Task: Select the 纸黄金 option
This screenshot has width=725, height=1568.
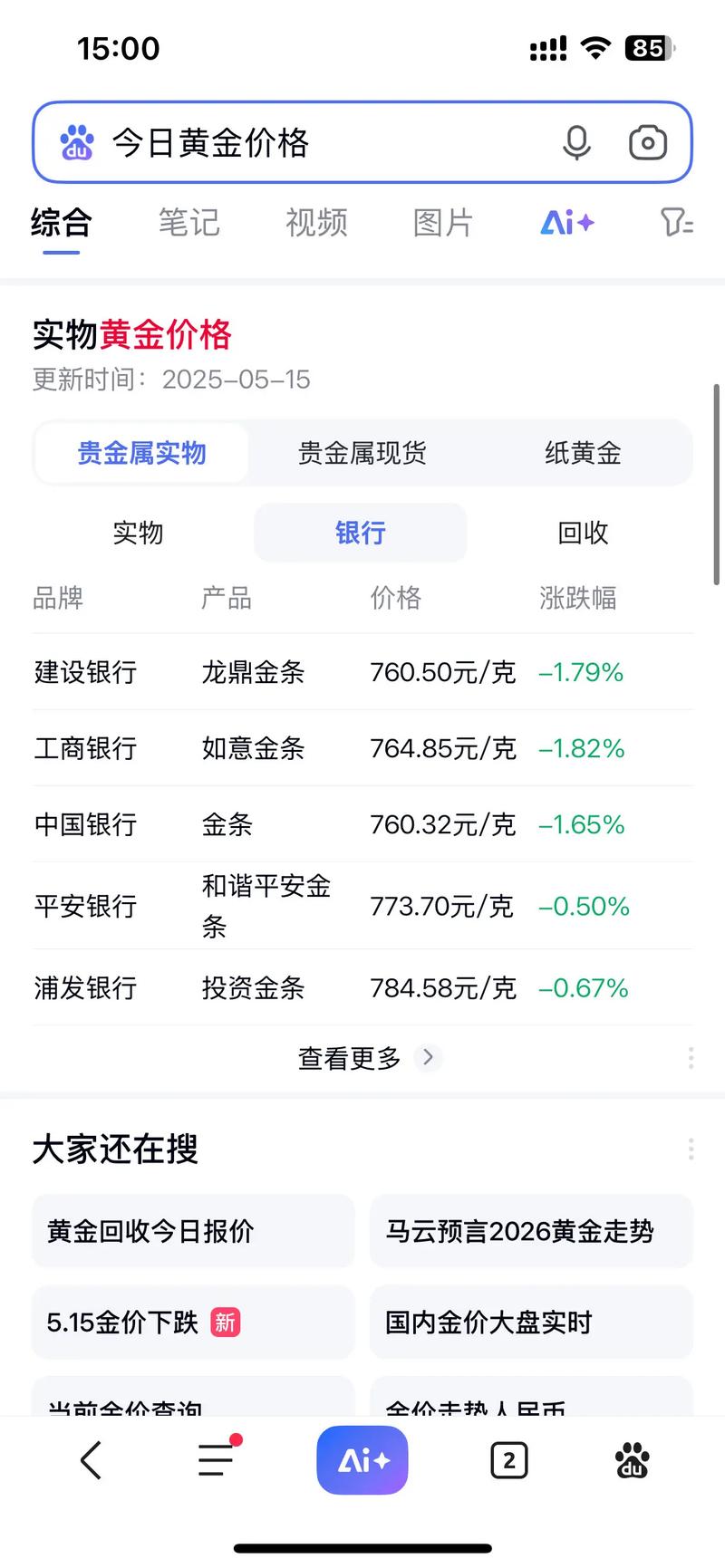Action: point(583,453)
